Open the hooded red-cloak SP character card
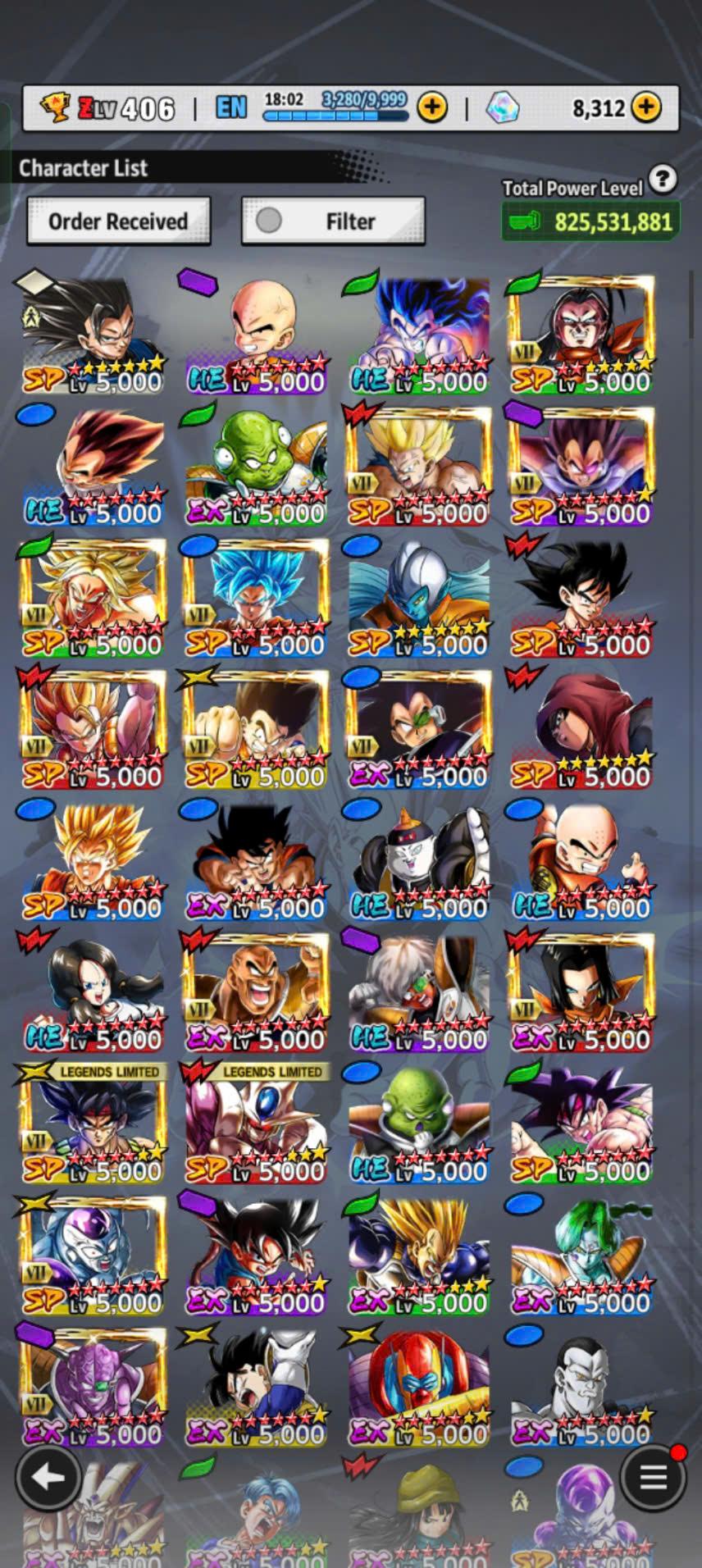 [x=581, y=729]
